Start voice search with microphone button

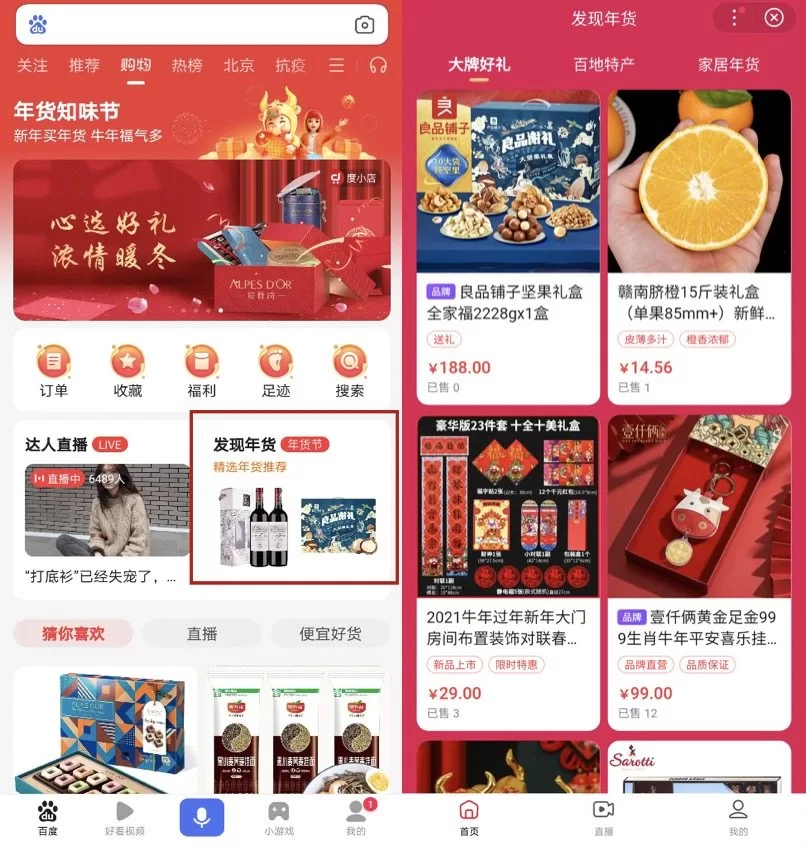point(202,817)
